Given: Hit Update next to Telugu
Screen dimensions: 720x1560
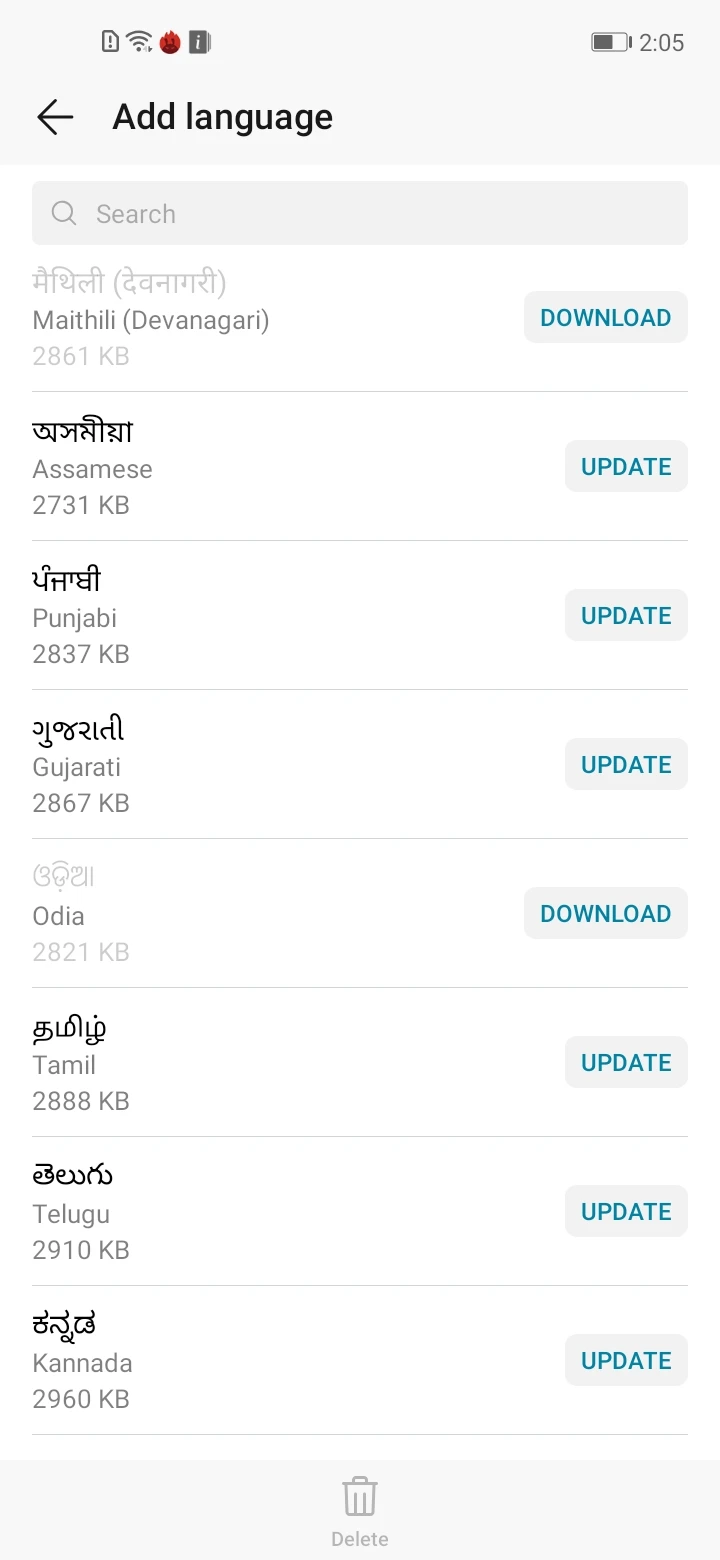Looking at the screenshot, I should [626, 1212].
